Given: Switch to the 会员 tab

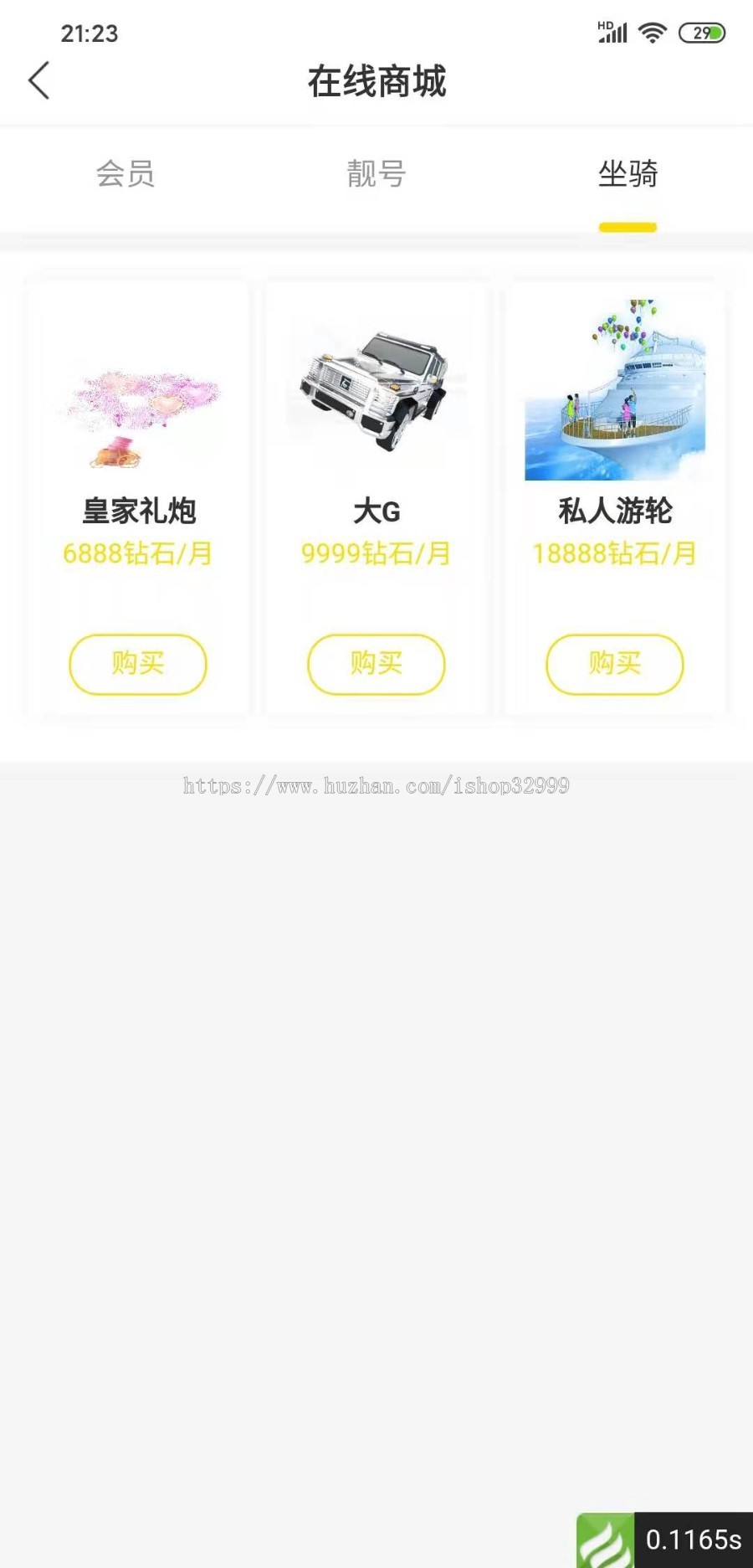Looking at the screenshot, I should pos(125,175).
